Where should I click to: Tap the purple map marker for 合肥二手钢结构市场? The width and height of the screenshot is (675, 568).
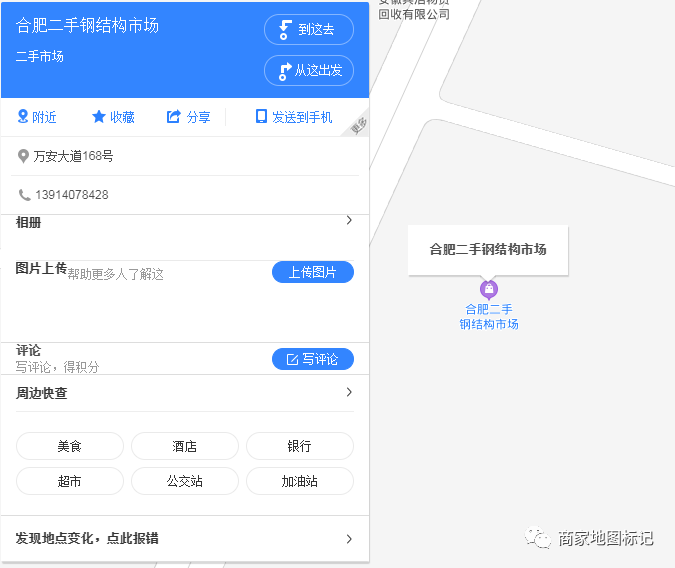488,290
